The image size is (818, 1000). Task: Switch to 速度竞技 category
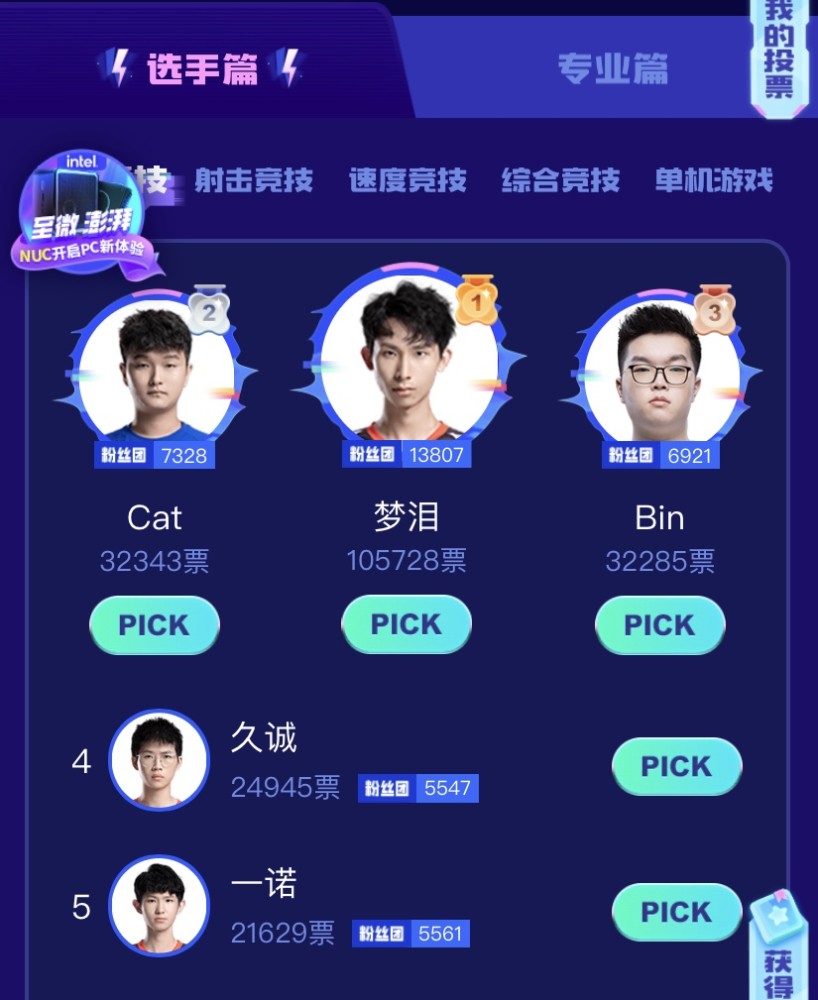click(x=407, y=180)
